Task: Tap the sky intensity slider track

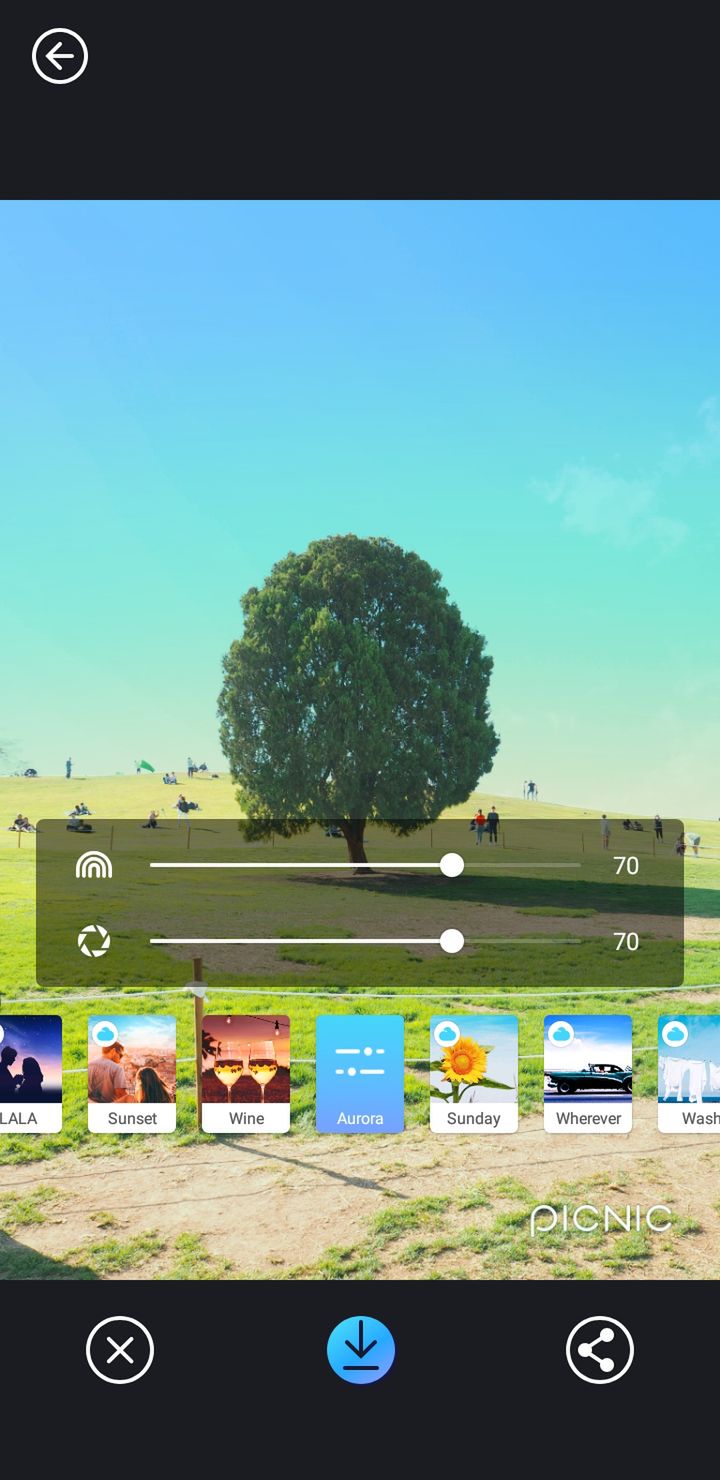Action: pyautogui.click(x=365, y=865)
